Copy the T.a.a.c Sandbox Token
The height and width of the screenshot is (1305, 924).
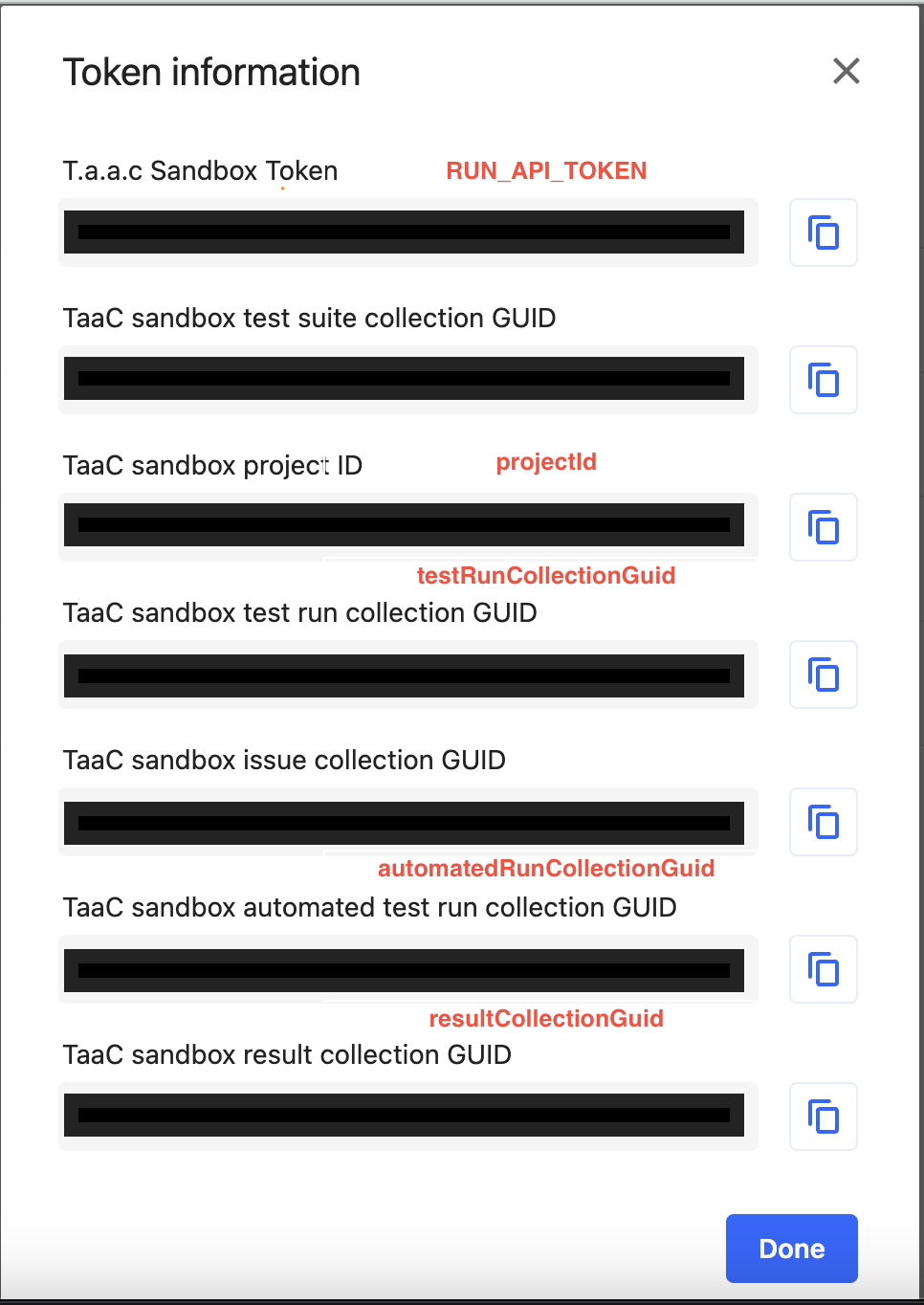[x=823, y=232]
